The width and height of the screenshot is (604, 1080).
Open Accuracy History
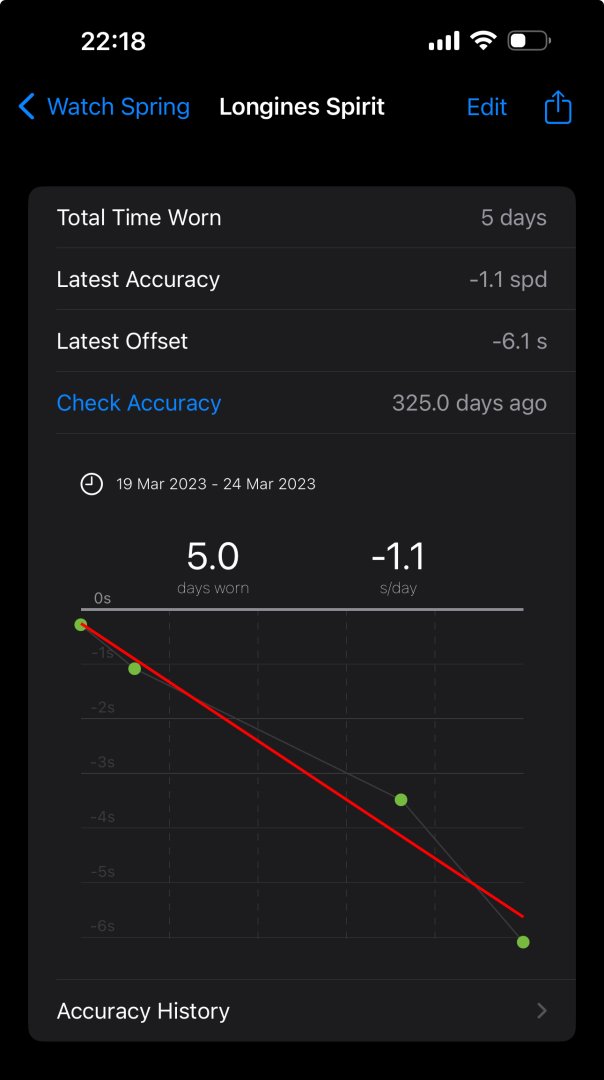tap(302, 1010)
